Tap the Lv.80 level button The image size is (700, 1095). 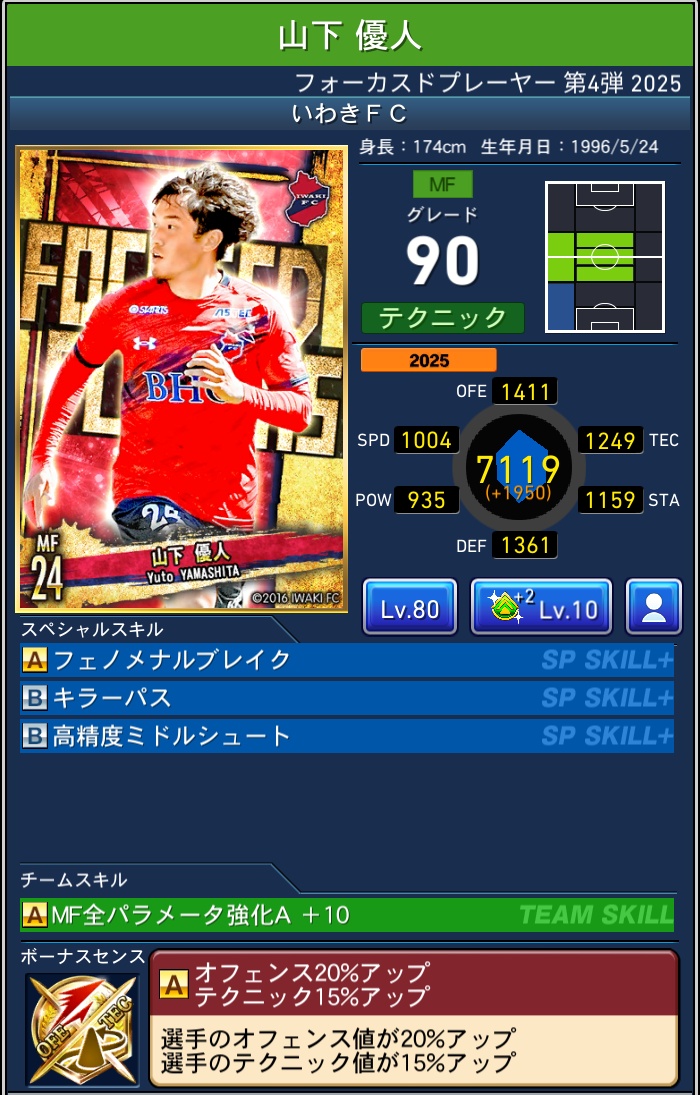[x=409, y=607]
